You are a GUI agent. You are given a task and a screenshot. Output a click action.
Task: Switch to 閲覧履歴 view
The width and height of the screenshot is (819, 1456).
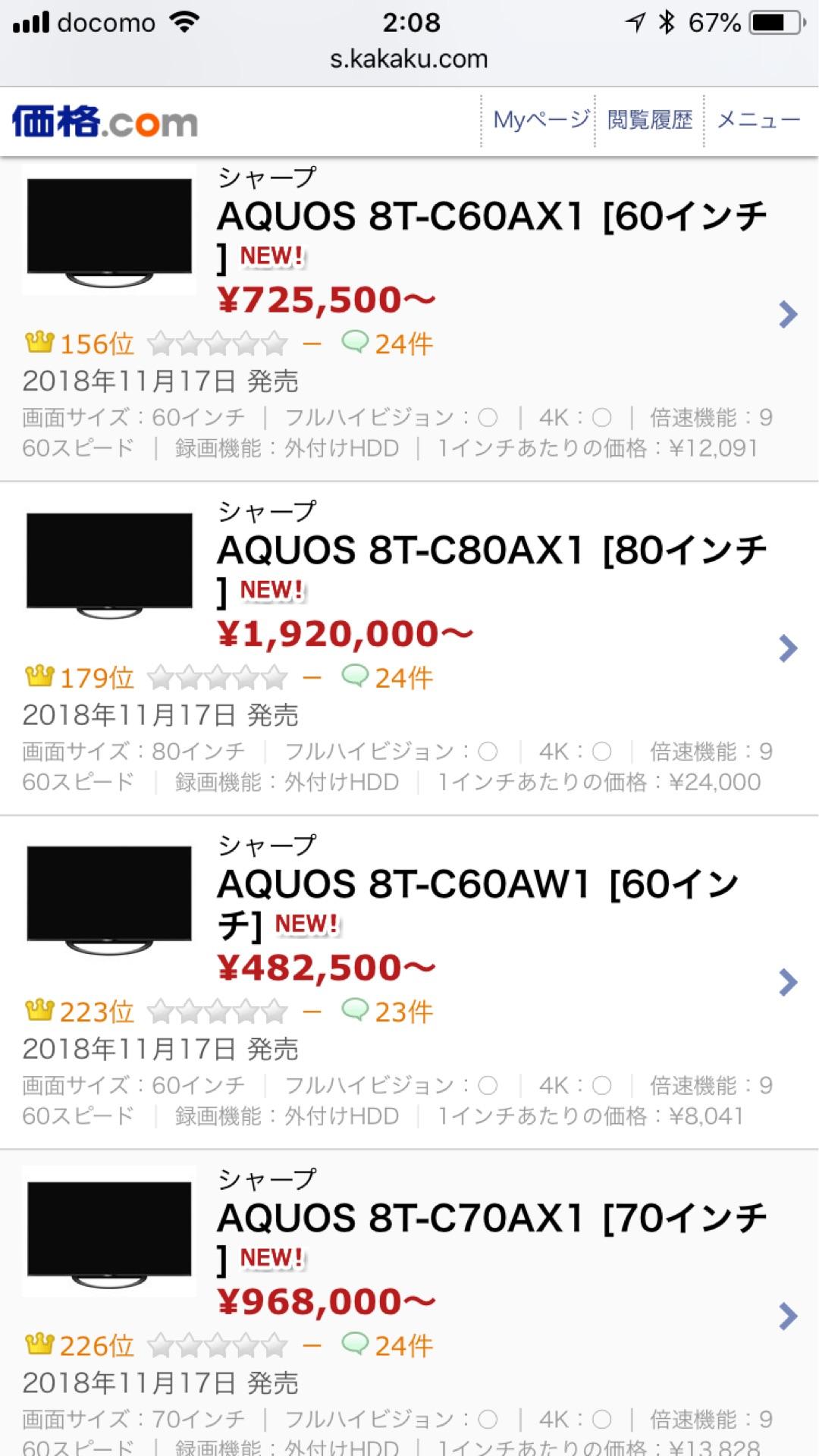pos(648,119)
